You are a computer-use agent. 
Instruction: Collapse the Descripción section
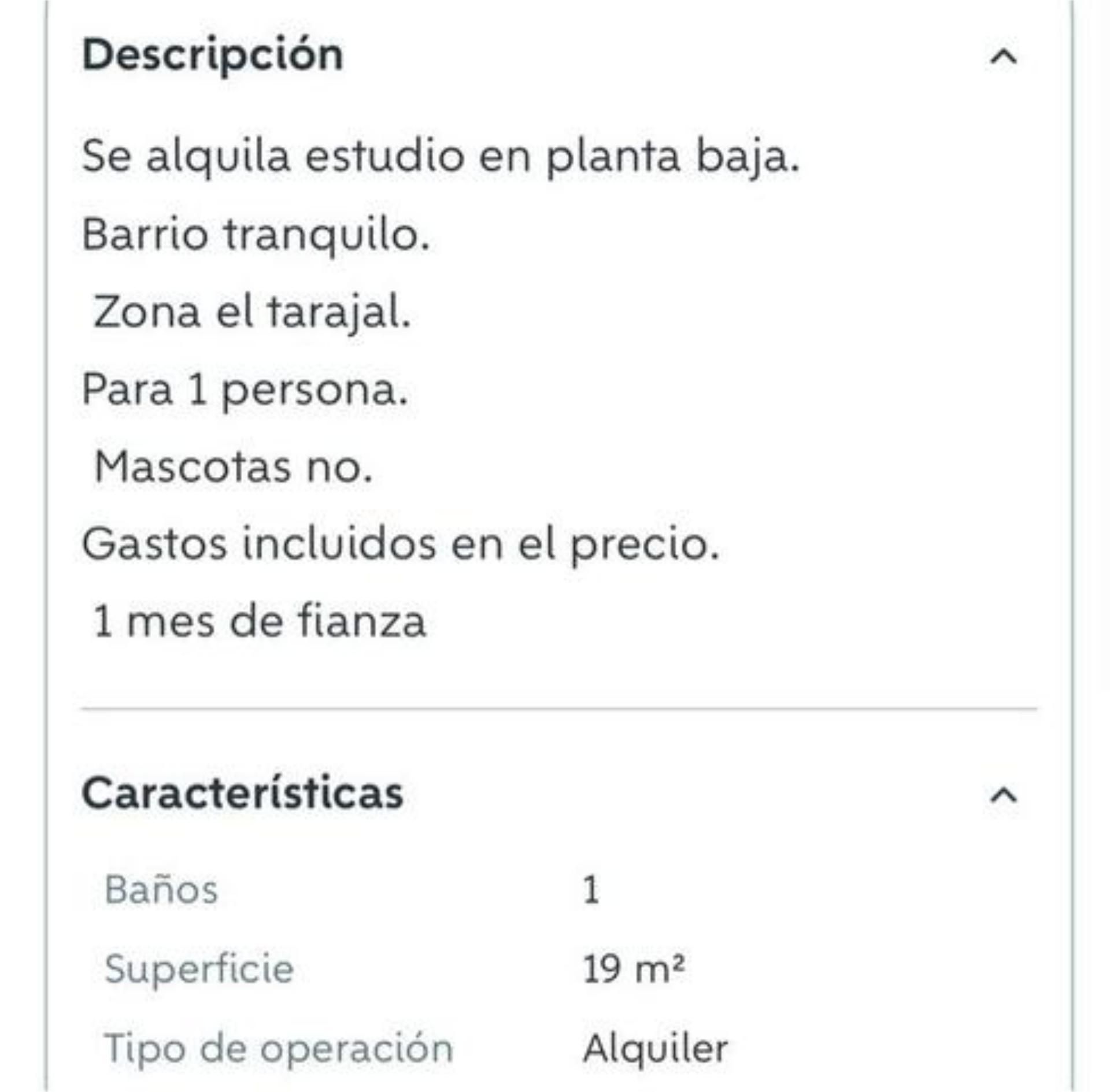(1003, 57)
